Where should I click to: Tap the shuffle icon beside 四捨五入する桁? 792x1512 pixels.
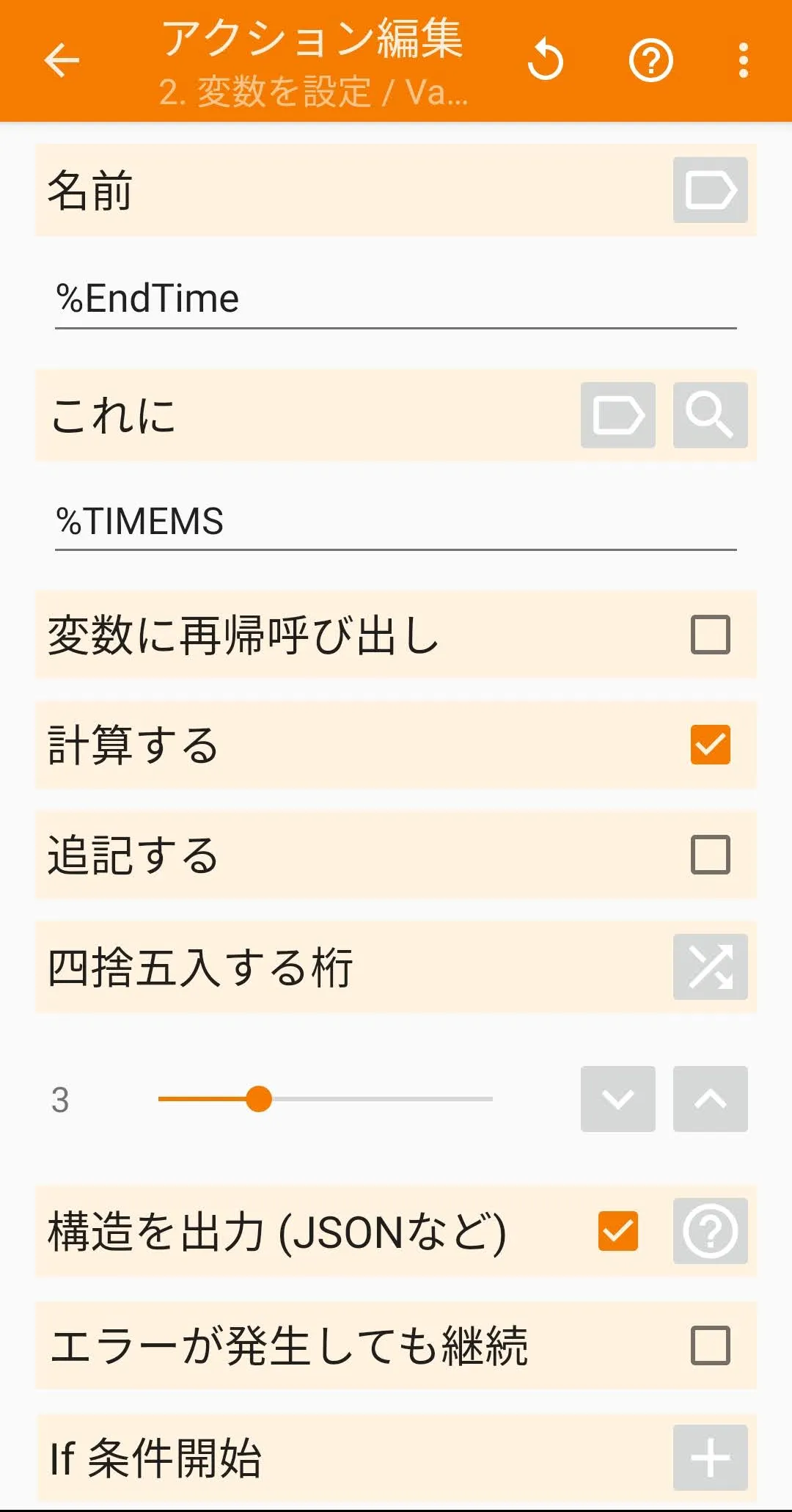click(710, 966)
